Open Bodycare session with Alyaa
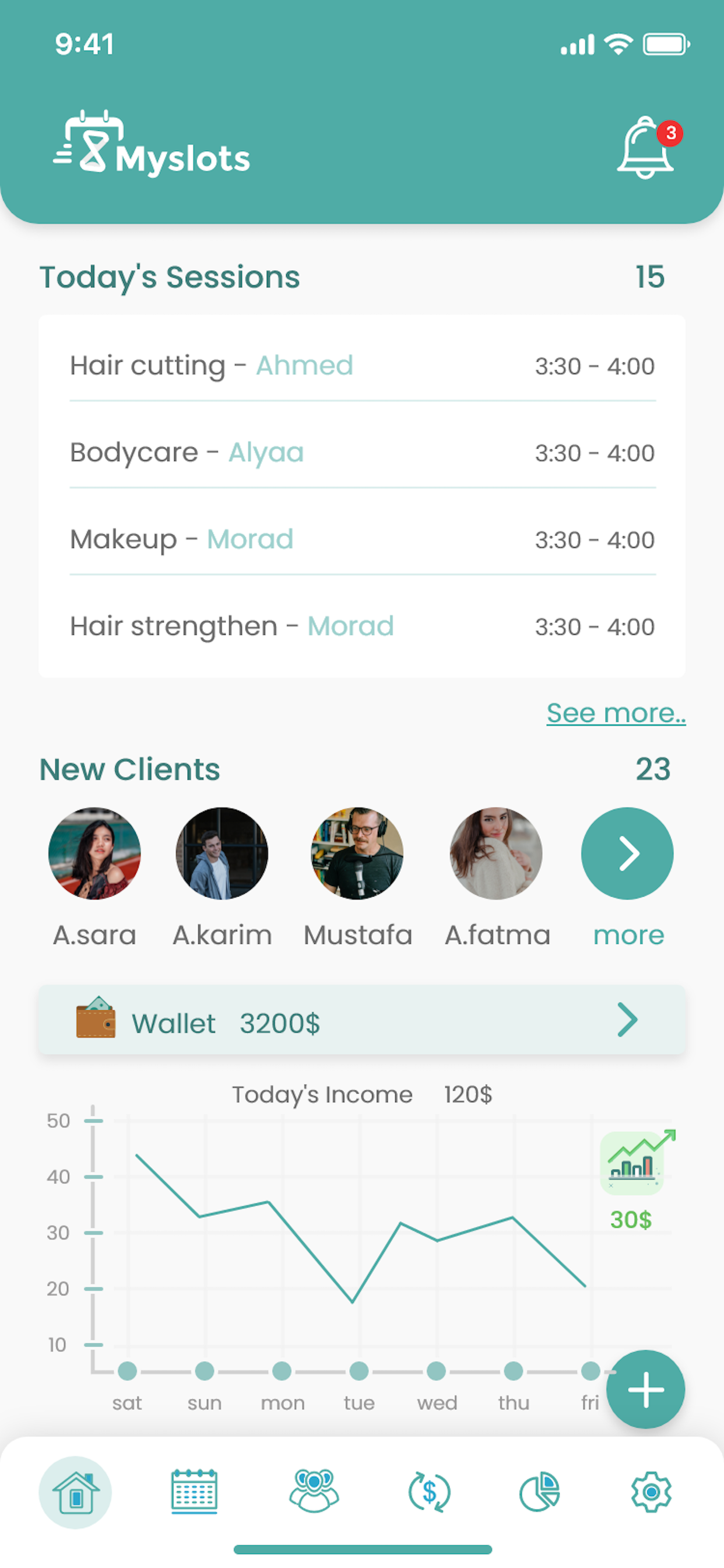This screenshot has height=1568, width=724. tap(362, 453)
